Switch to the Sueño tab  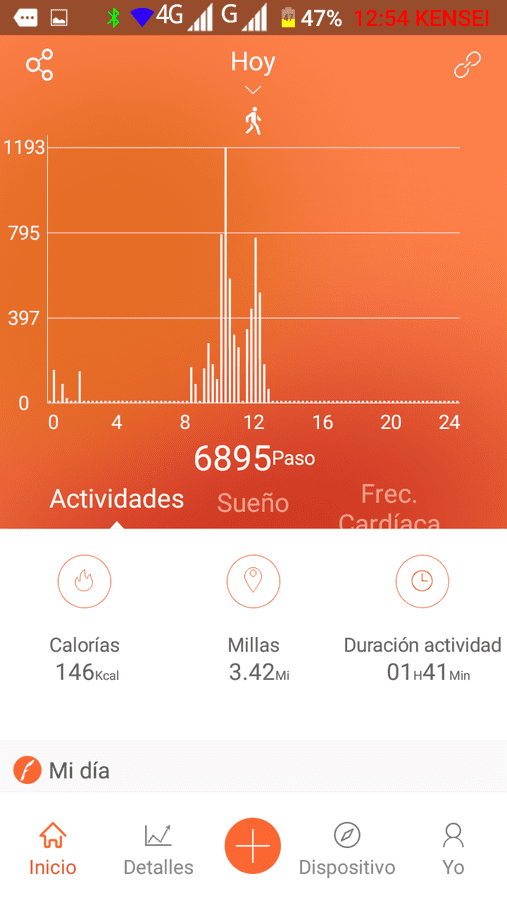coord(253,503)
